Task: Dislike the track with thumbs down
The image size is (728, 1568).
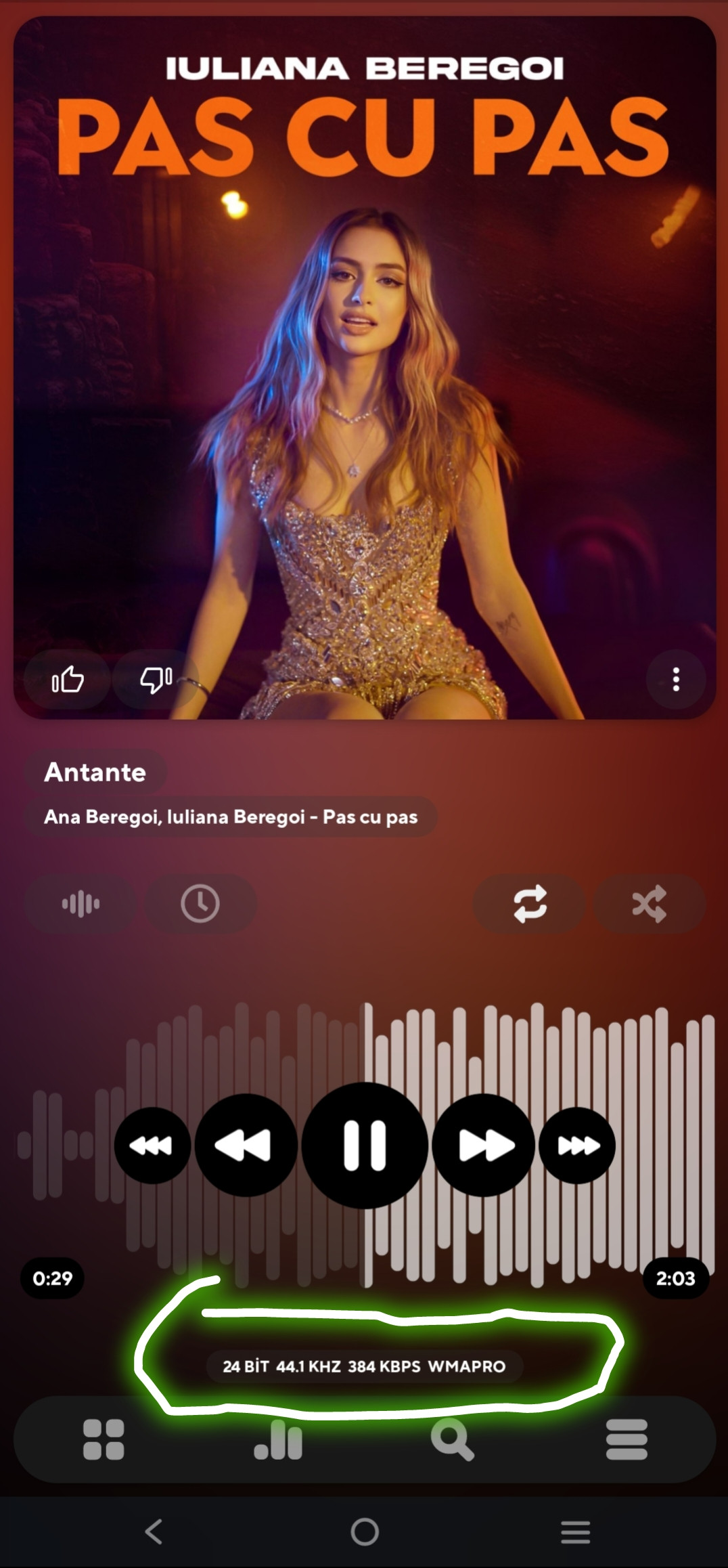Action: pos(156,679)
